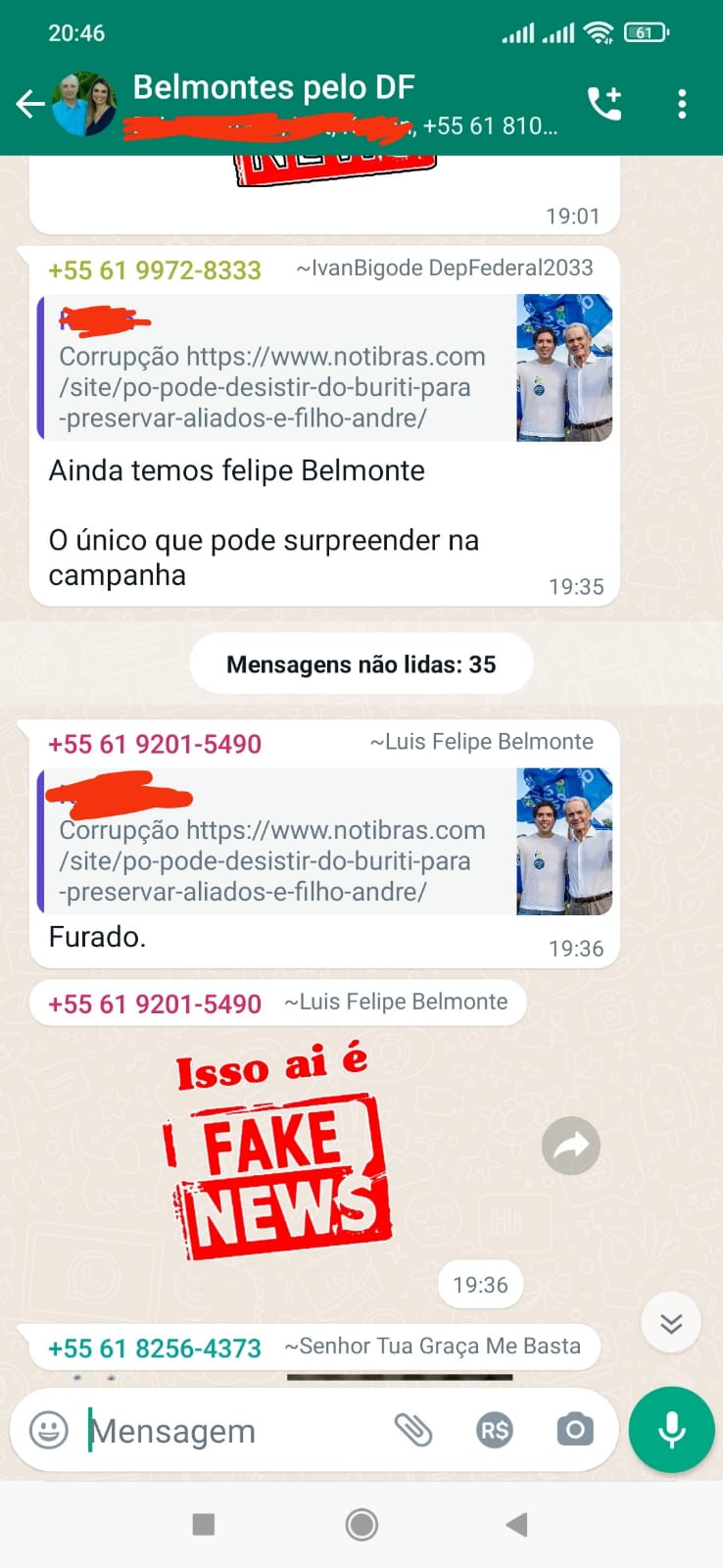Attach a file with the paperclip

click(x=413, y=1431)
